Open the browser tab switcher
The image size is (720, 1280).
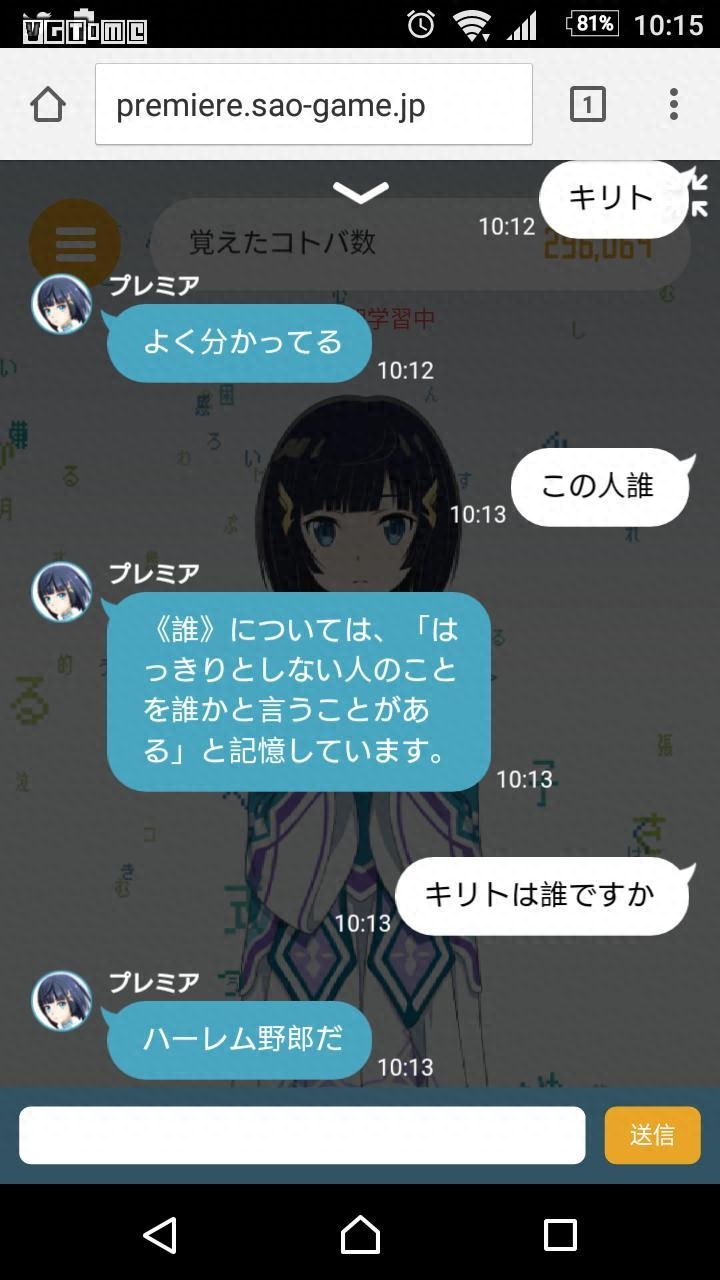587,104
